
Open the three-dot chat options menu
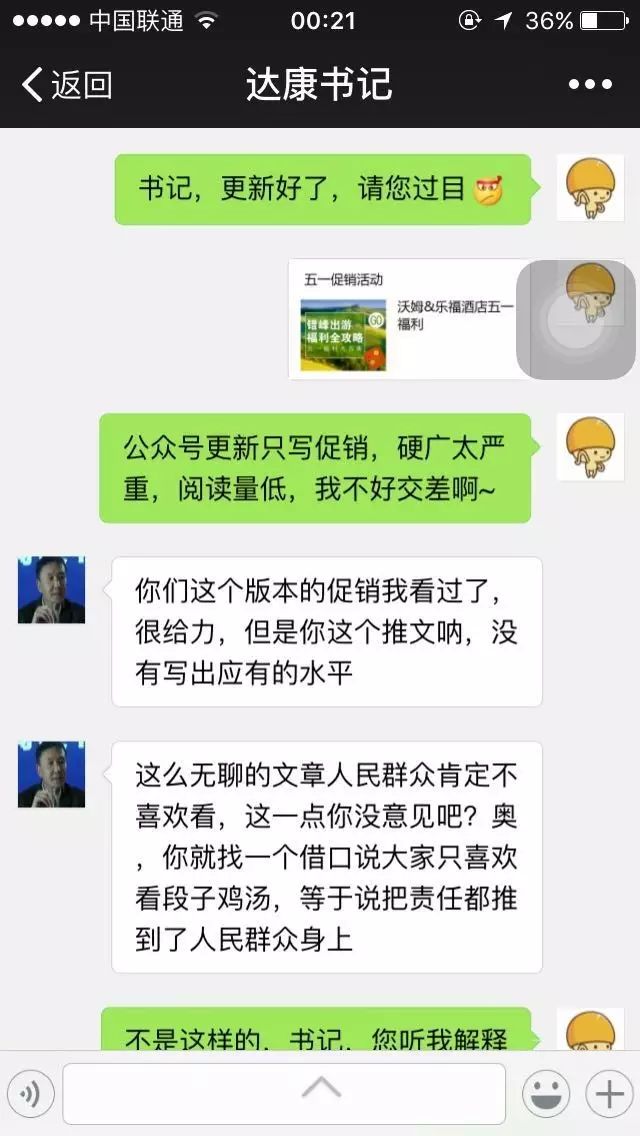point(589,85)
